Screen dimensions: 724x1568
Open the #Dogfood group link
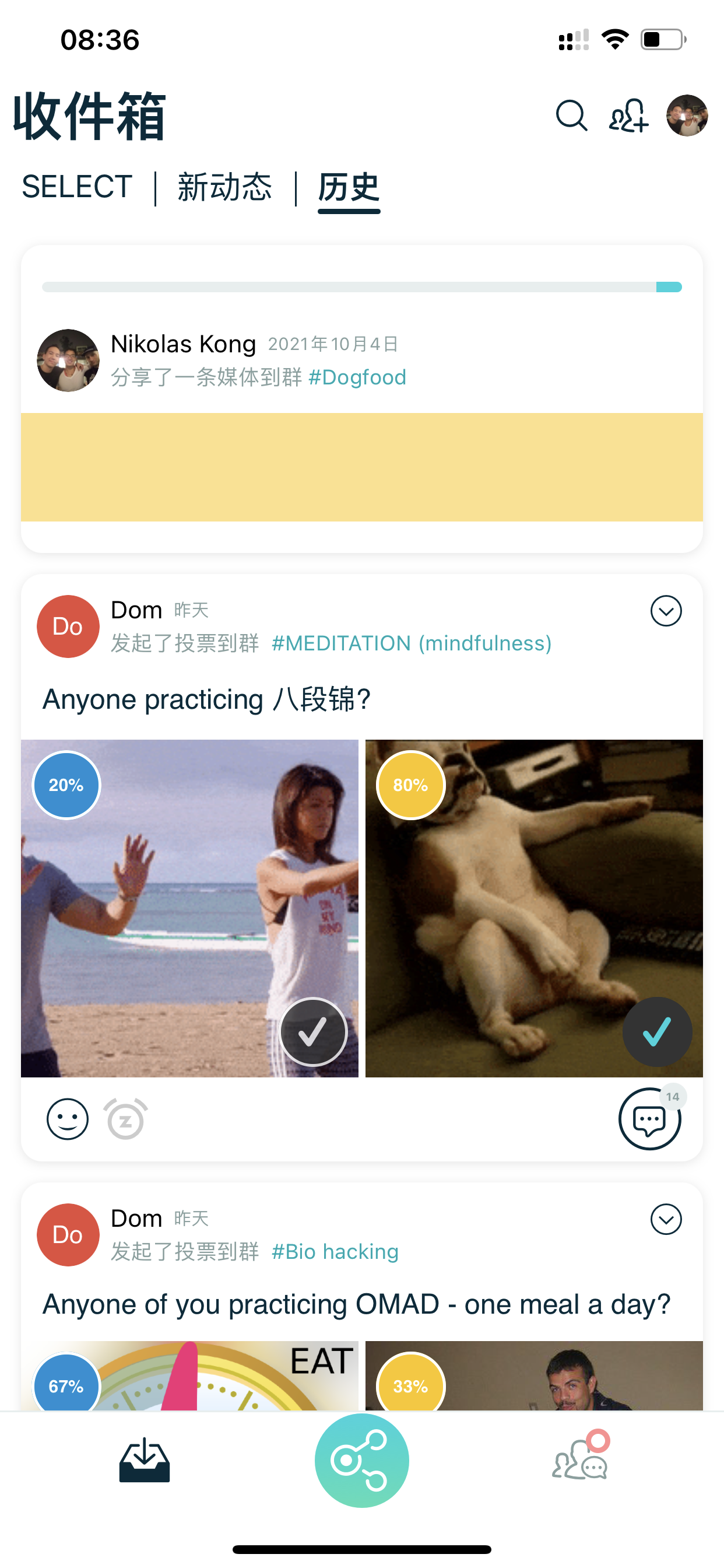coord(357,377)
